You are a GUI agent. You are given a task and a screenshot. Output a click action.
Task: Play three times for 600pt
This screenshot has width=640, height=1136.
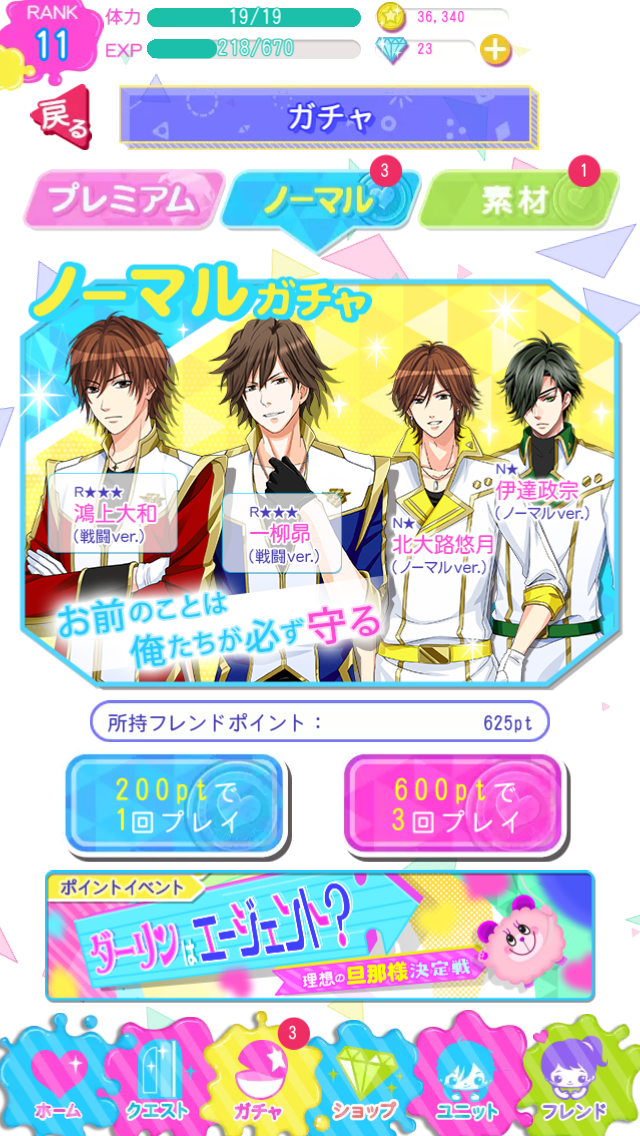point(454,807)
